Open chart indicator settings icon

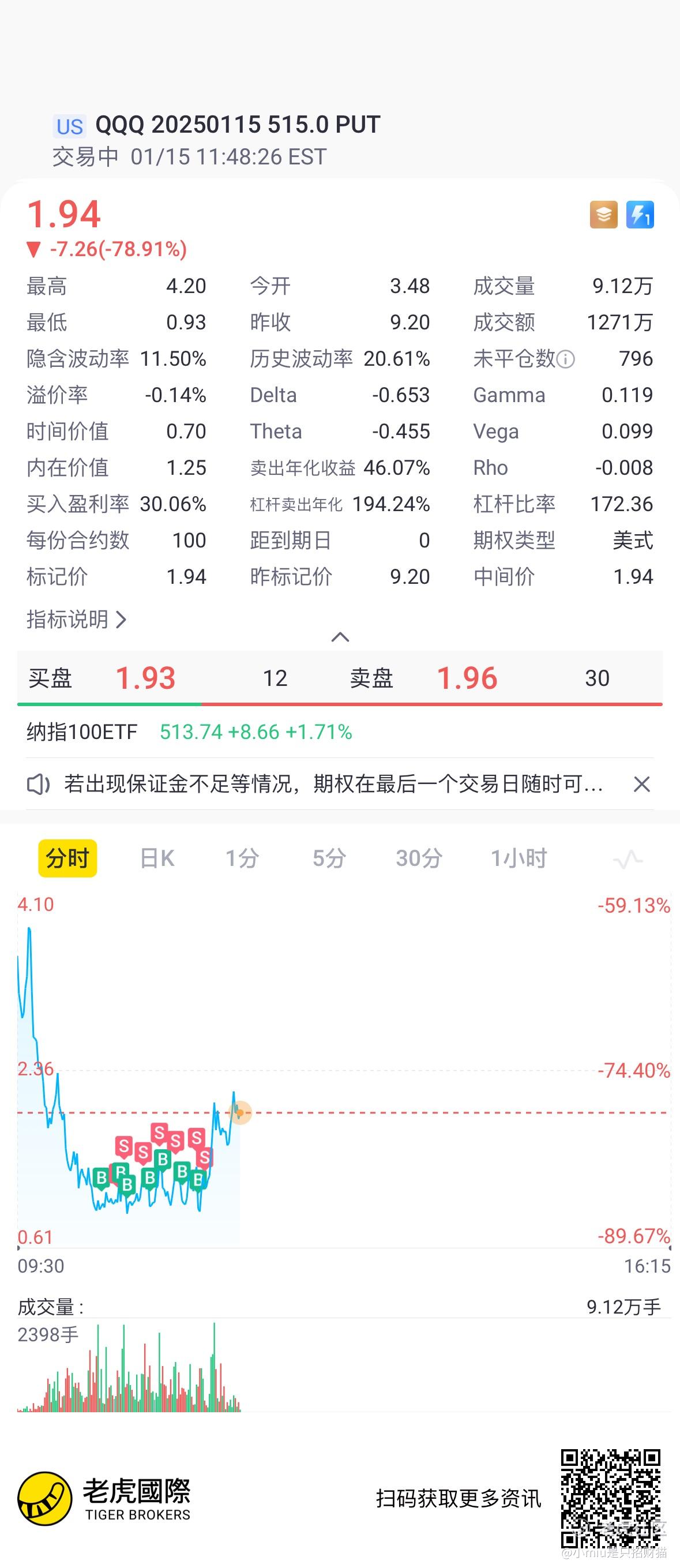628,859
